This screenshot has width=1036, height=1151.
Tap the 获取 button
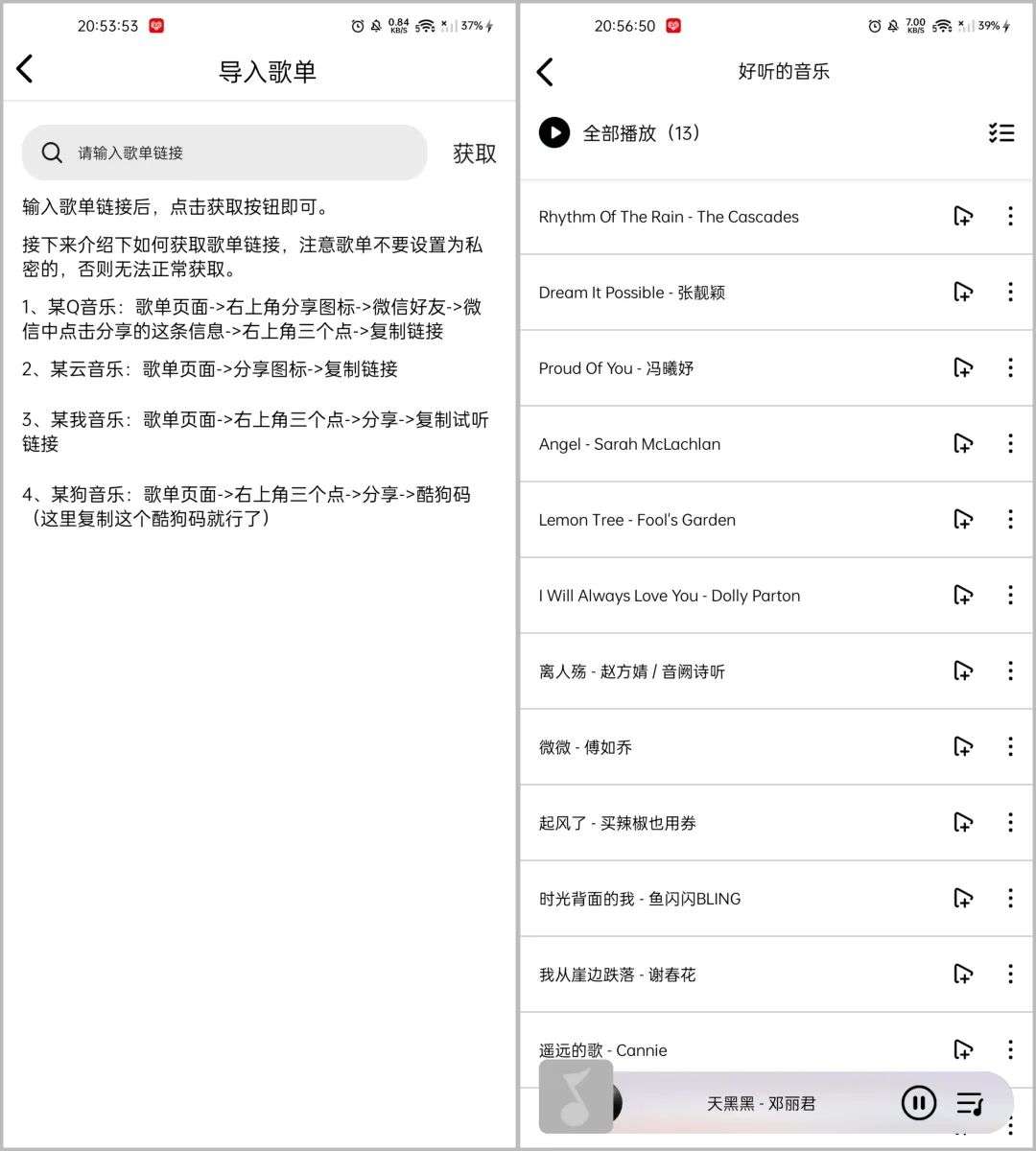pos(474,153)
